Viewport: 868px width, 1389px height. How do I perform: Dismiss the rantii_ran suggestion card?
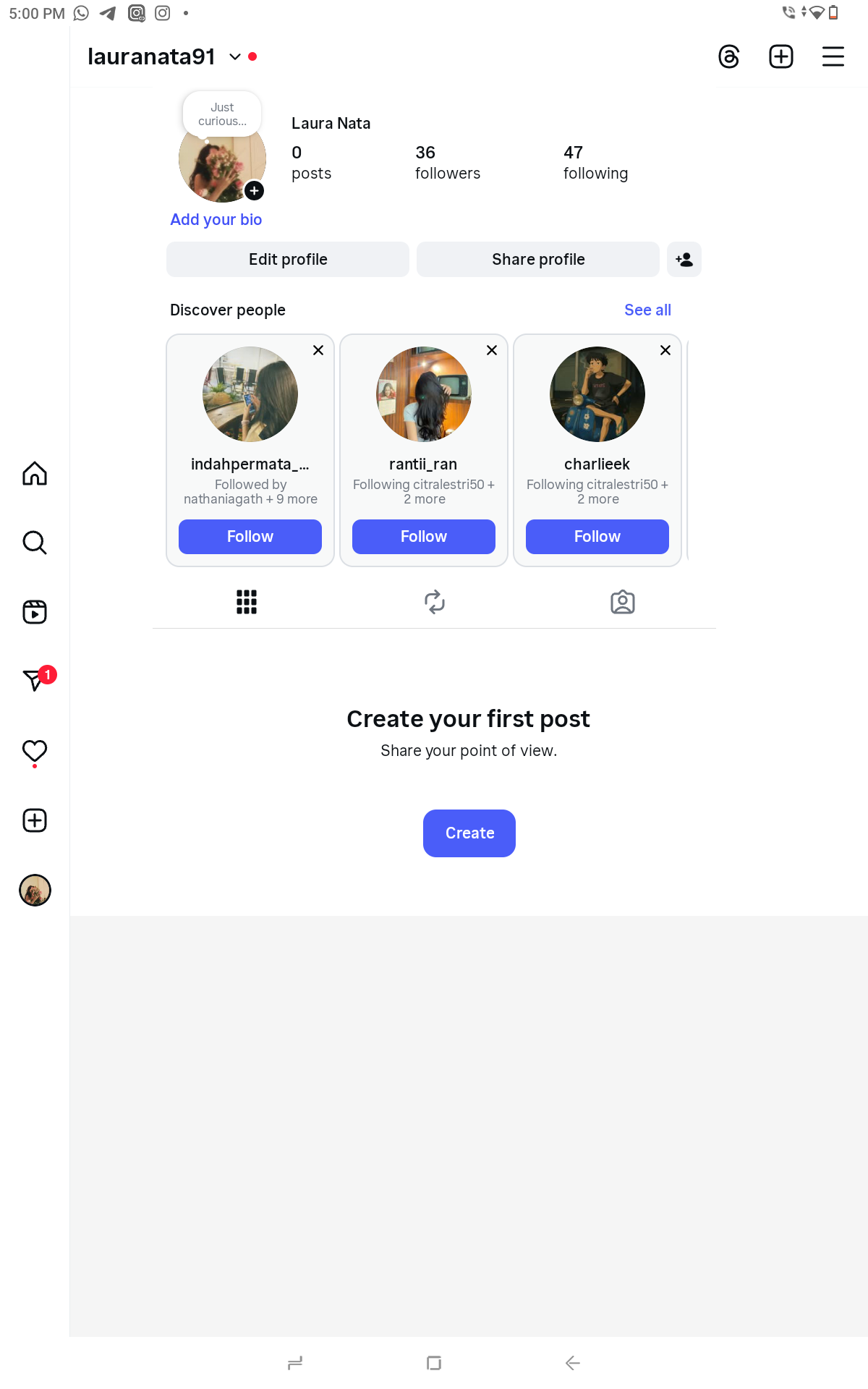[x=492, y=350]
